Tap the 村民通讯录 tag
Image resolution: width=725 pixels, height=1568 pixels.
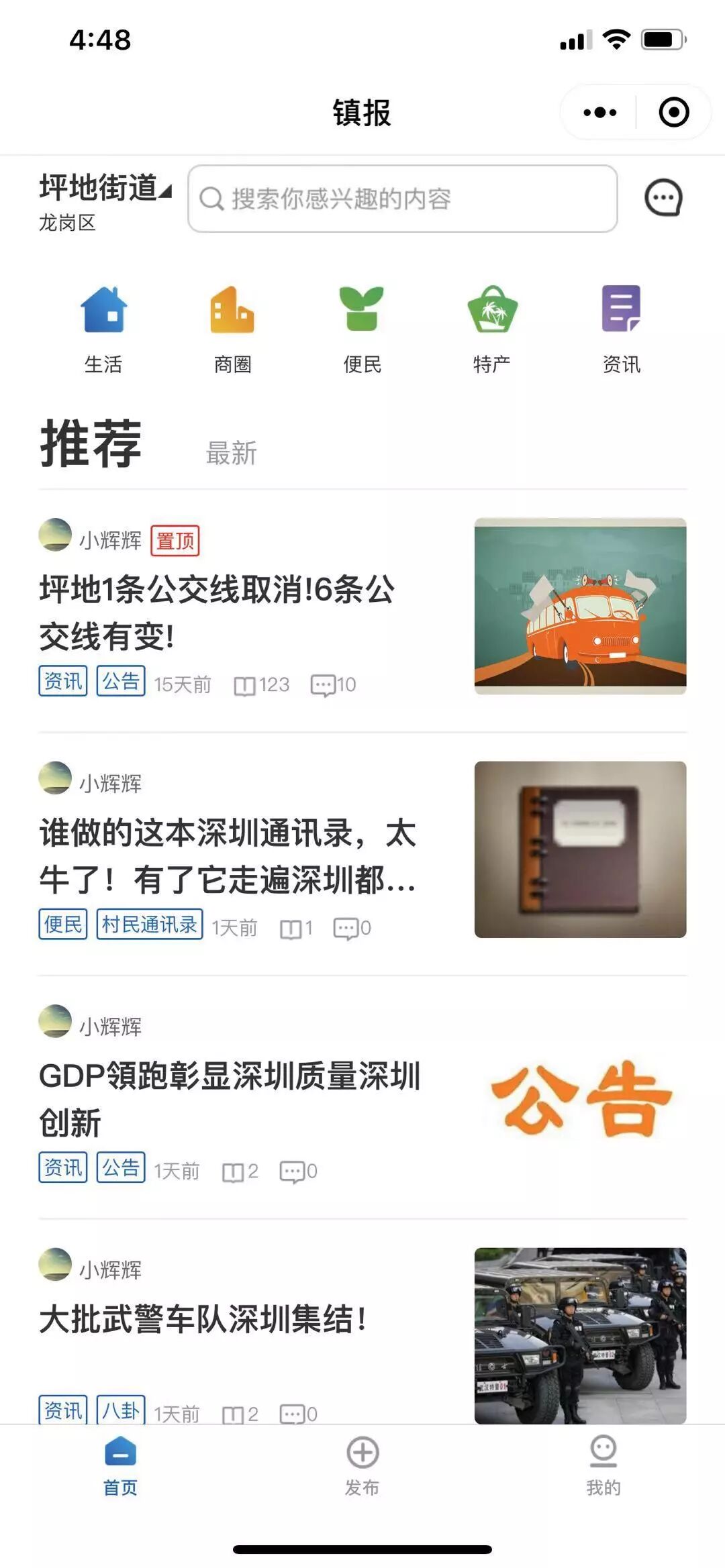pos(150,925)
